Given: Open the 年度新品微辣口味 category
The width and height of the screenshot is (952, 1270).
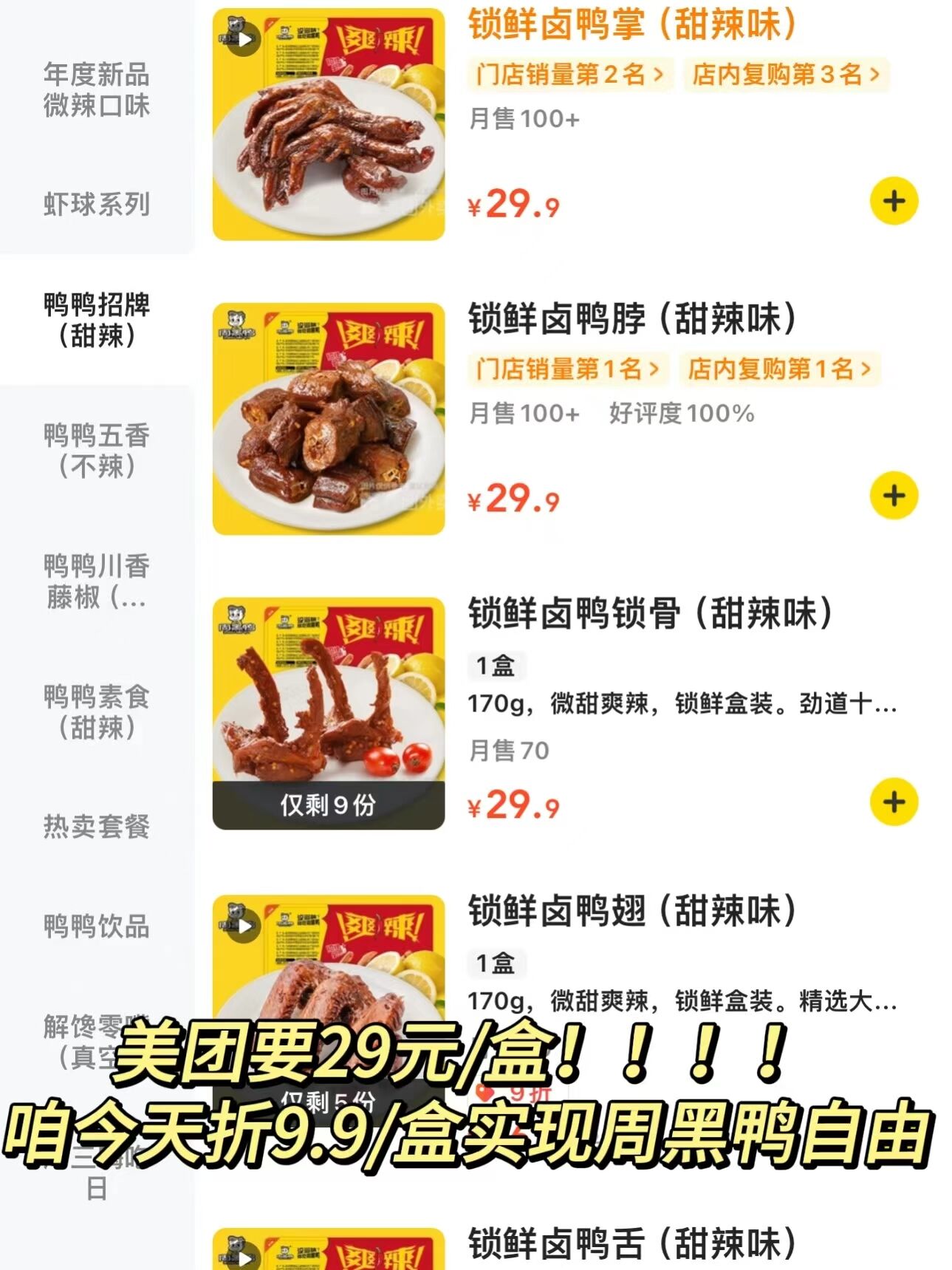Looking at the screenshot, I should coord(96,90).
